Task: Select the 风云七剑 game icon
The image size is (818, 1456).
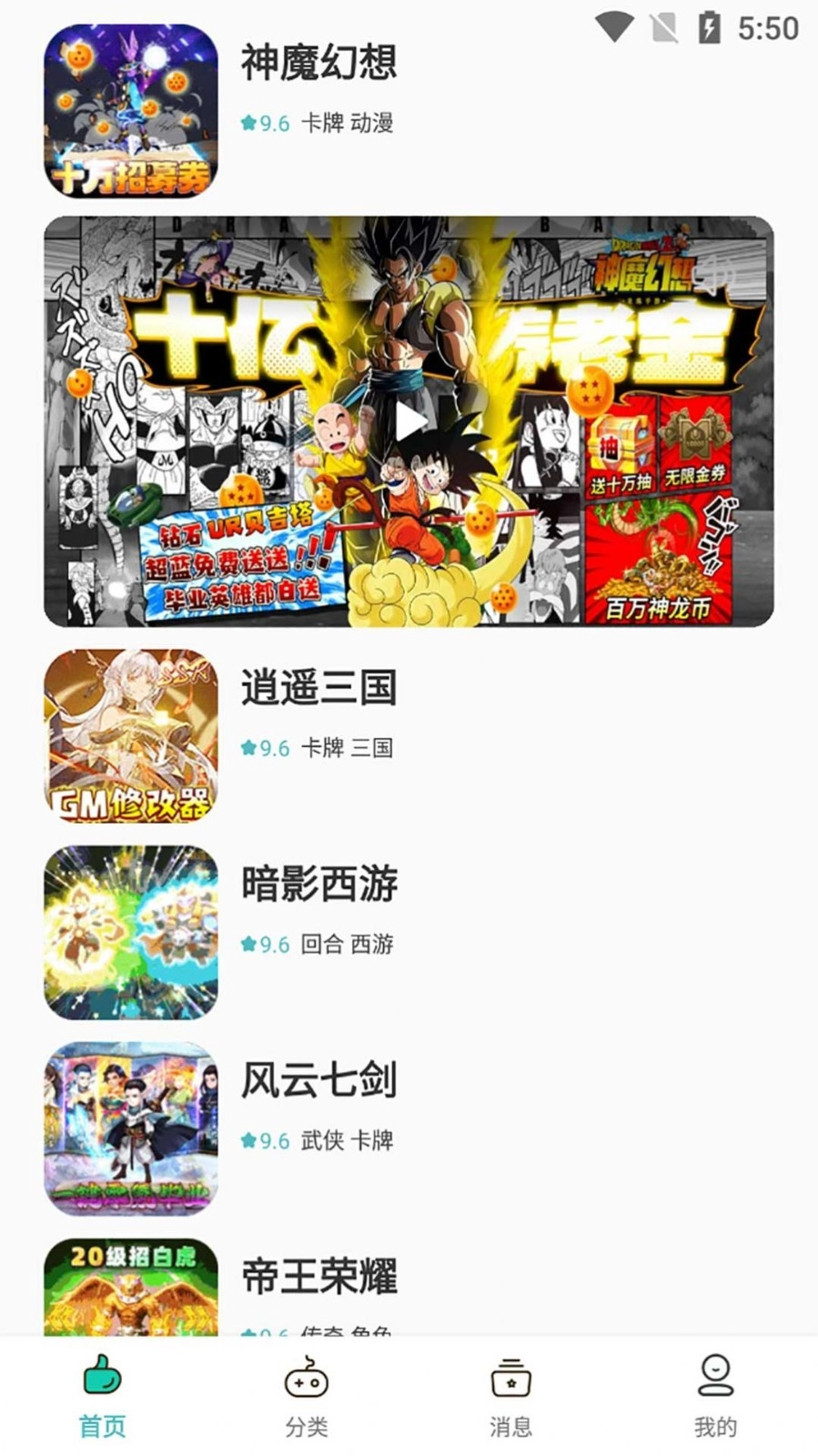Action: [x=130, y=1128]
